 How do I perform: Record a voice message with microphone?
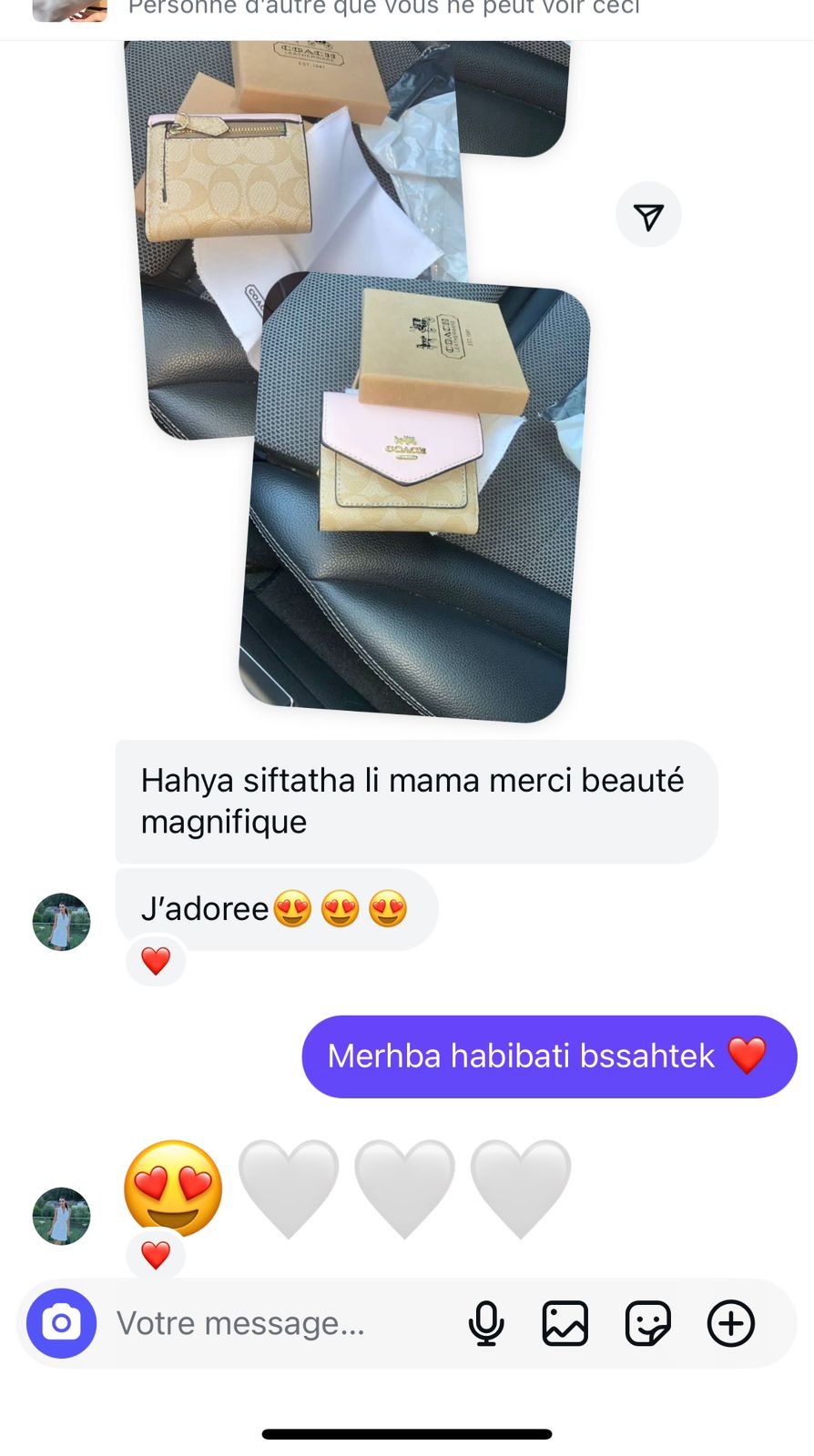click(x=486, y=1323)
